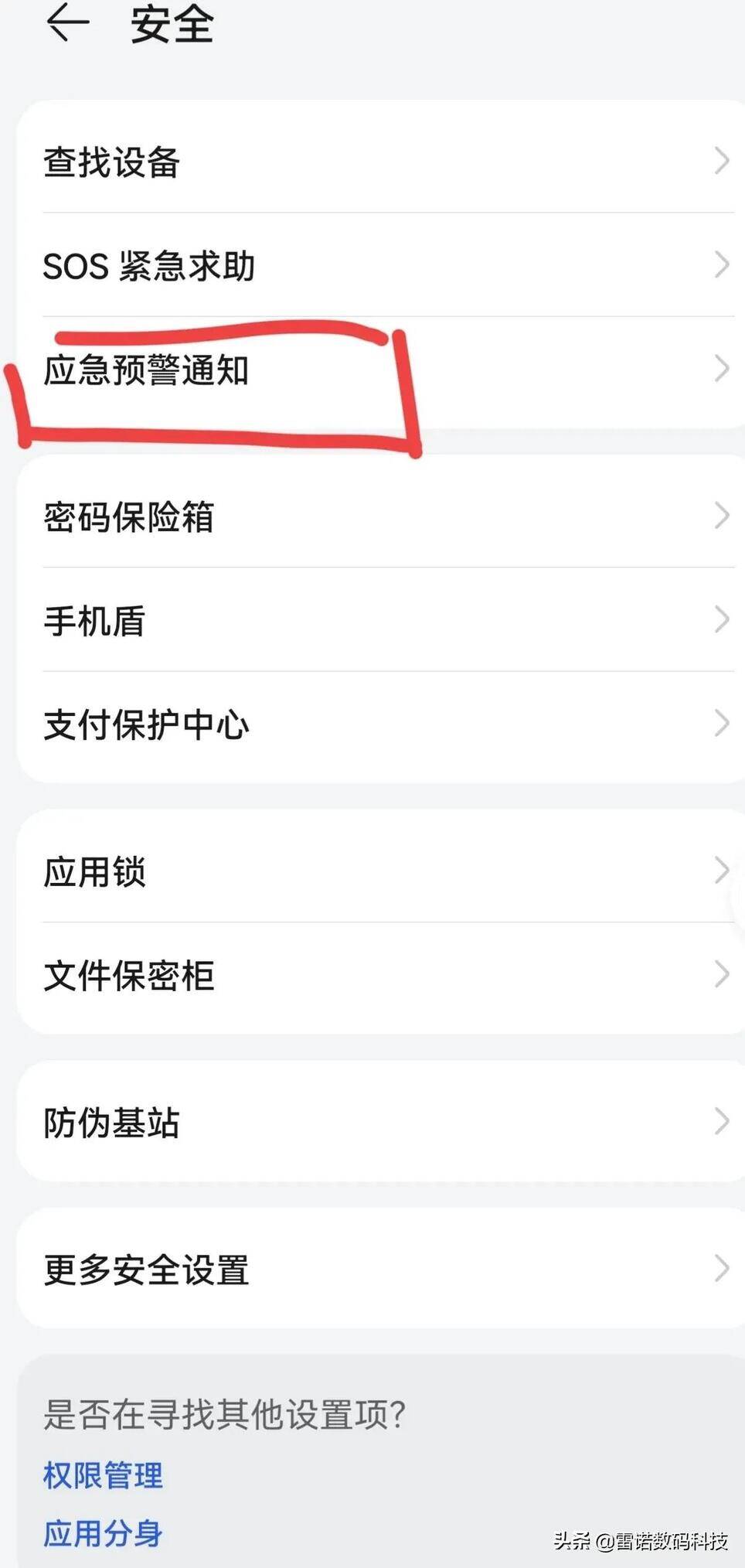Image resolution: width=745 pixels, height=1568 pixels.
Task: Open 密码保险箱
Action: point(380,515)
